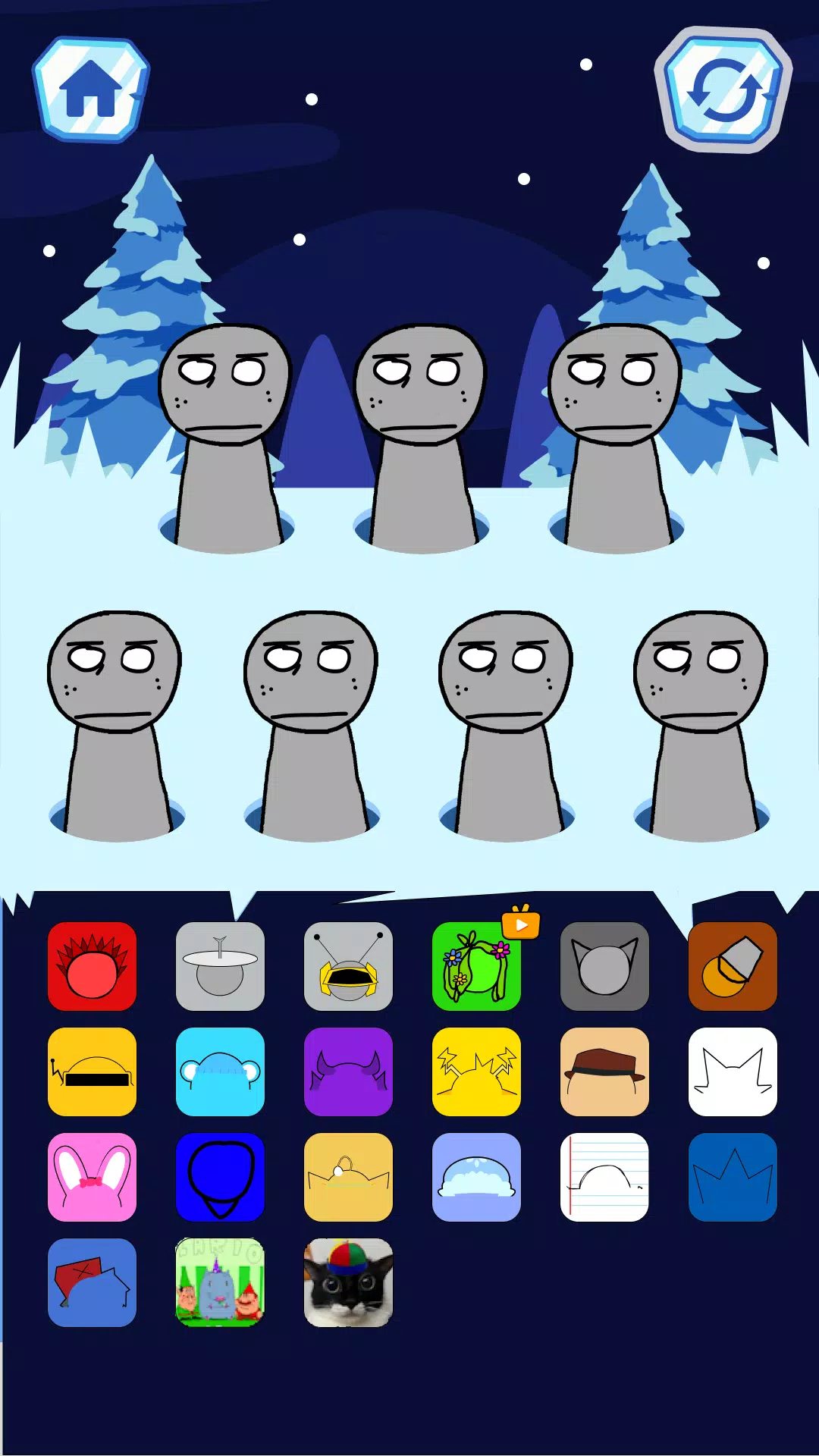The image size is (819, 1456).
Task: Reset all characters with refresh button
Action: (x=724, y=89)
